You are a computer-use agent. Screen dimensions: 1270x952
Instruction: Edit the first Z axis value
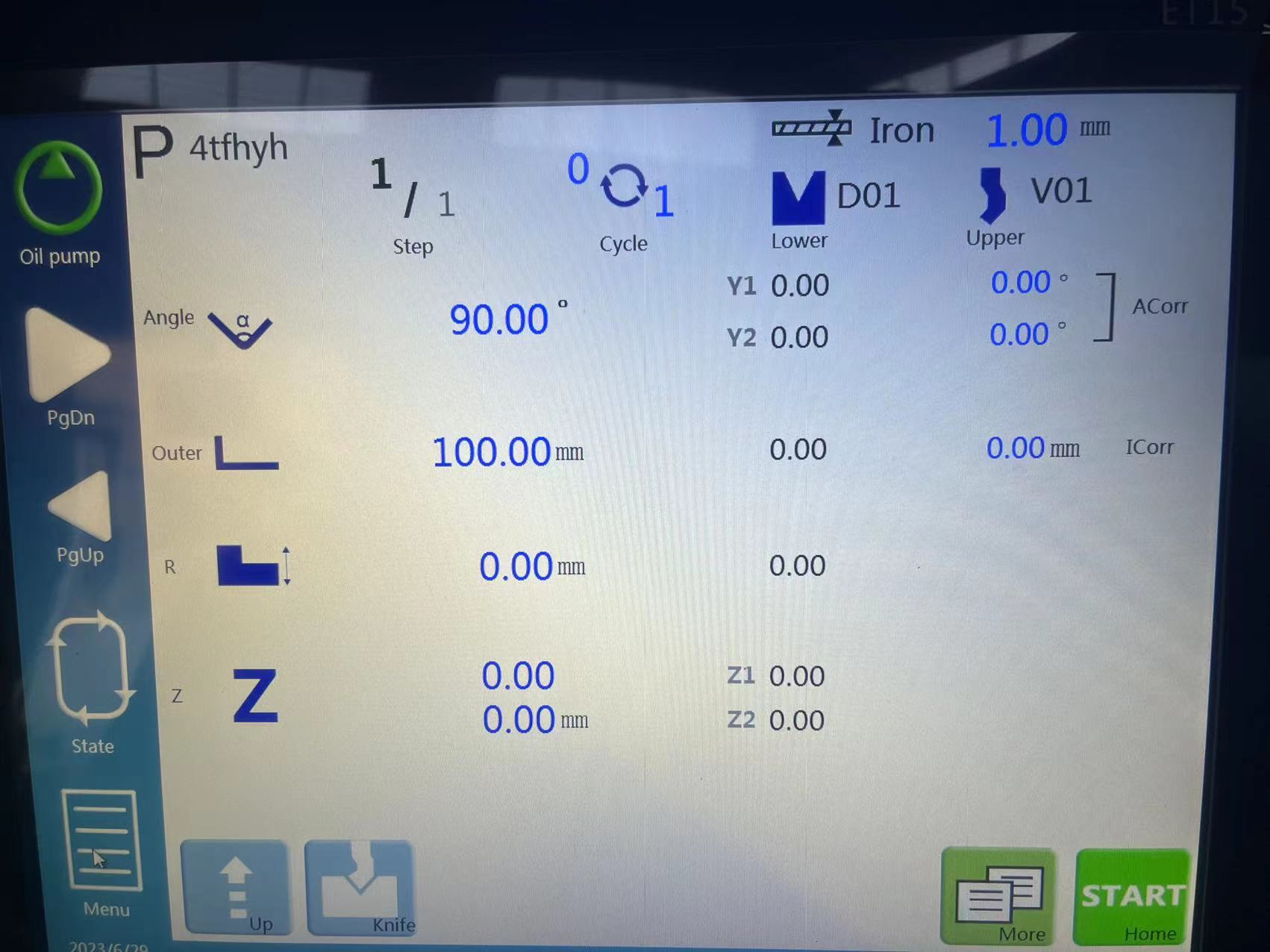pos(518,676)
